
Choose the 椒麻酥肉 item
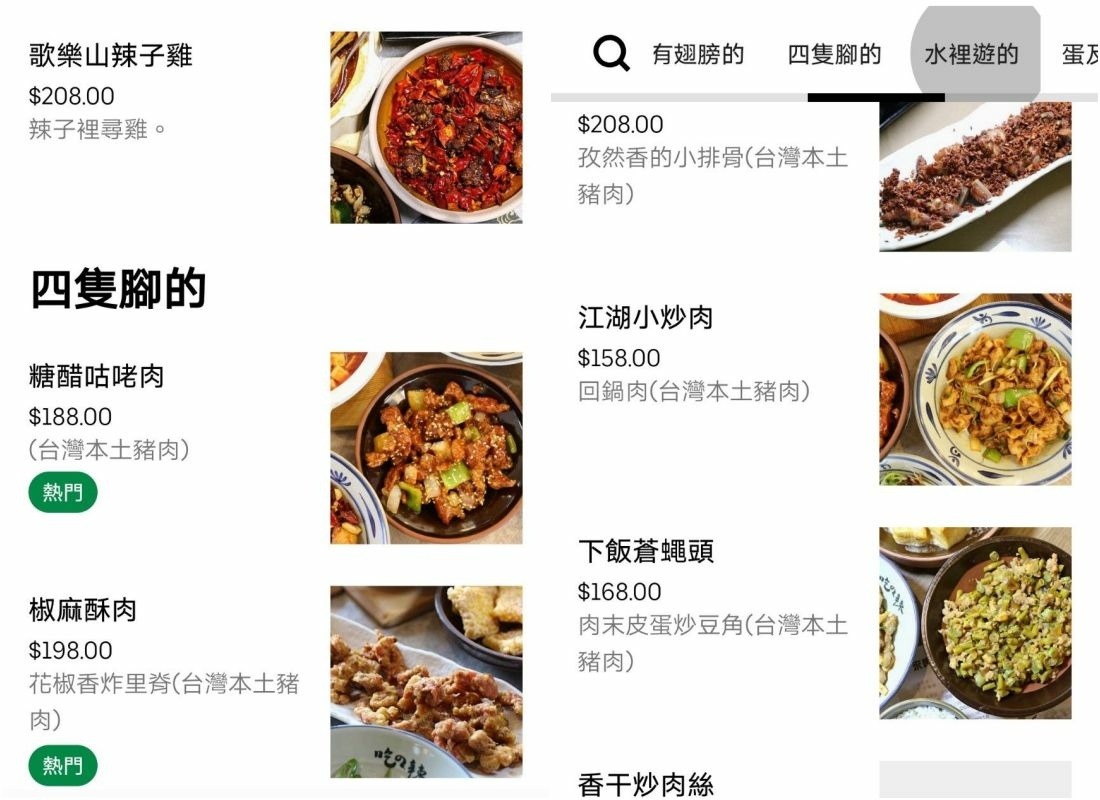83,611
